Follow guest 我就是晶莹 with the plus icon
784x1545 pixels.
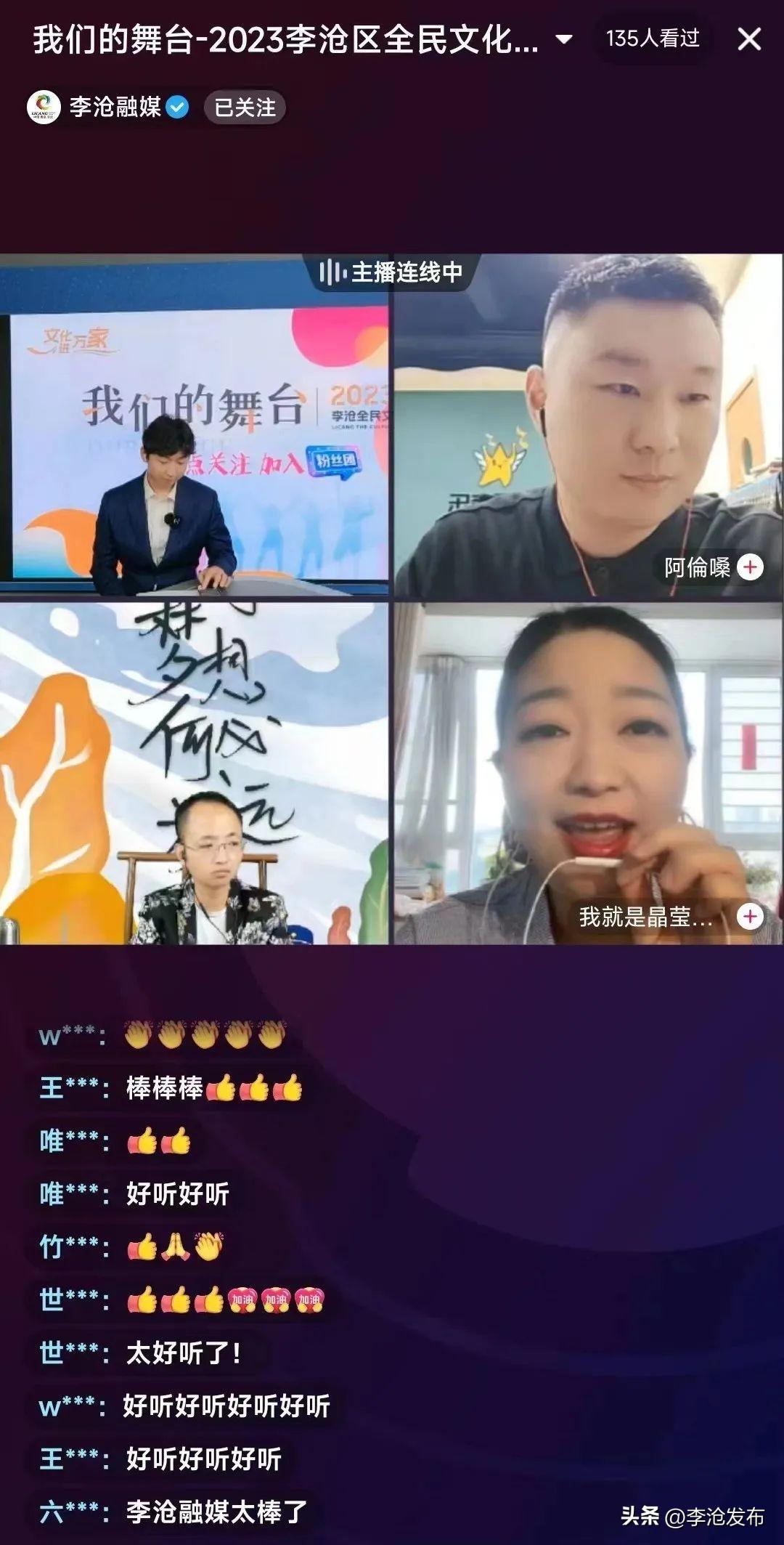click(751, 917)
